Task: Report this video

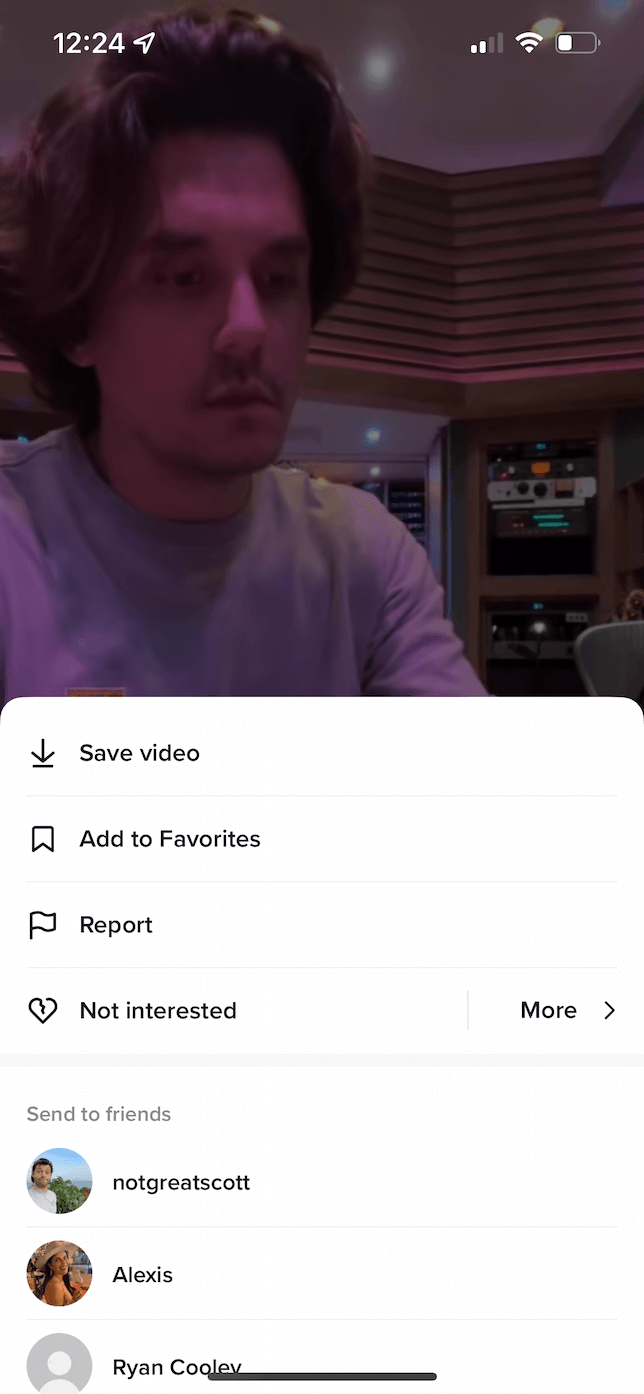Action: (x=116, y=925)
